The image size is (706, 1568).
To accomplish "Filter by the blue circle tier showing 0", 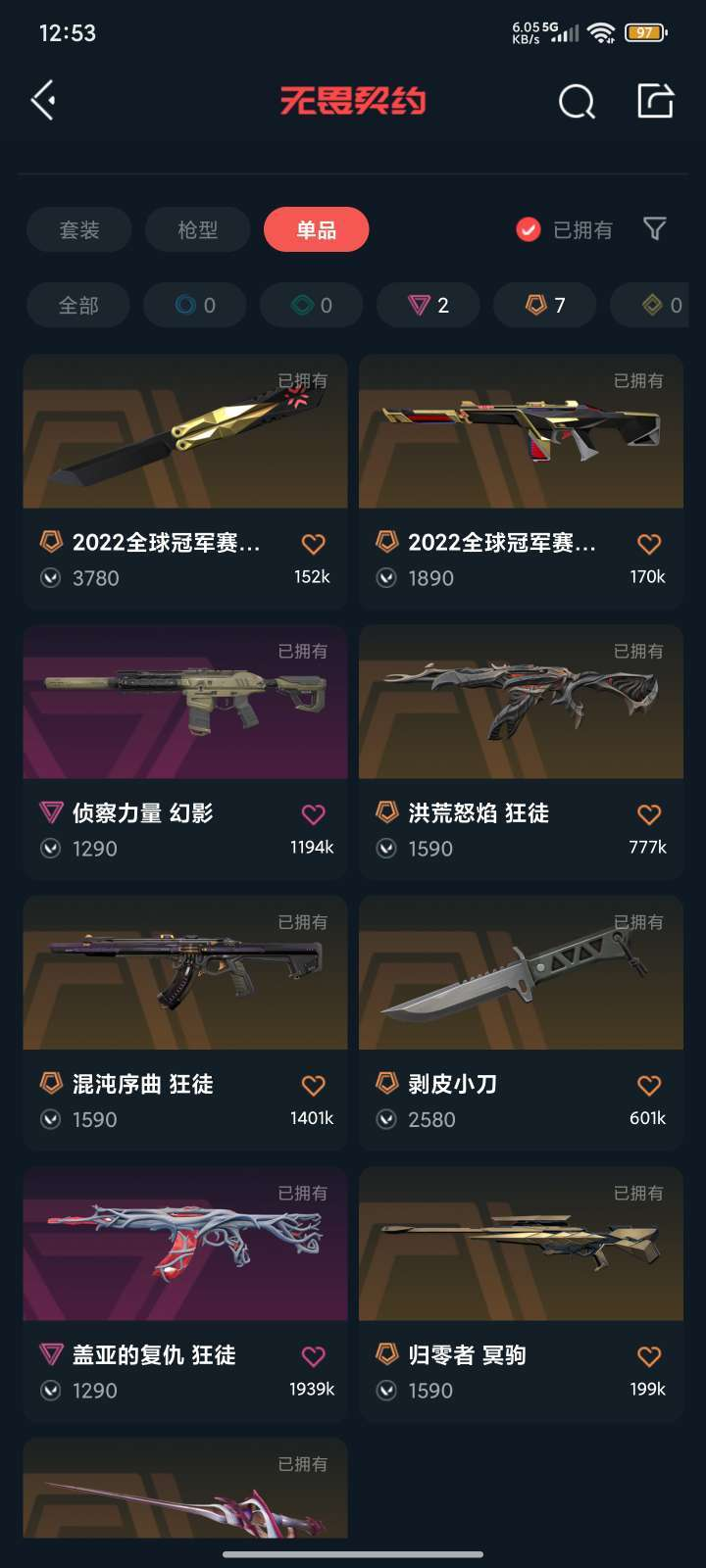I will pyautogui.click(x=195, y=306).
